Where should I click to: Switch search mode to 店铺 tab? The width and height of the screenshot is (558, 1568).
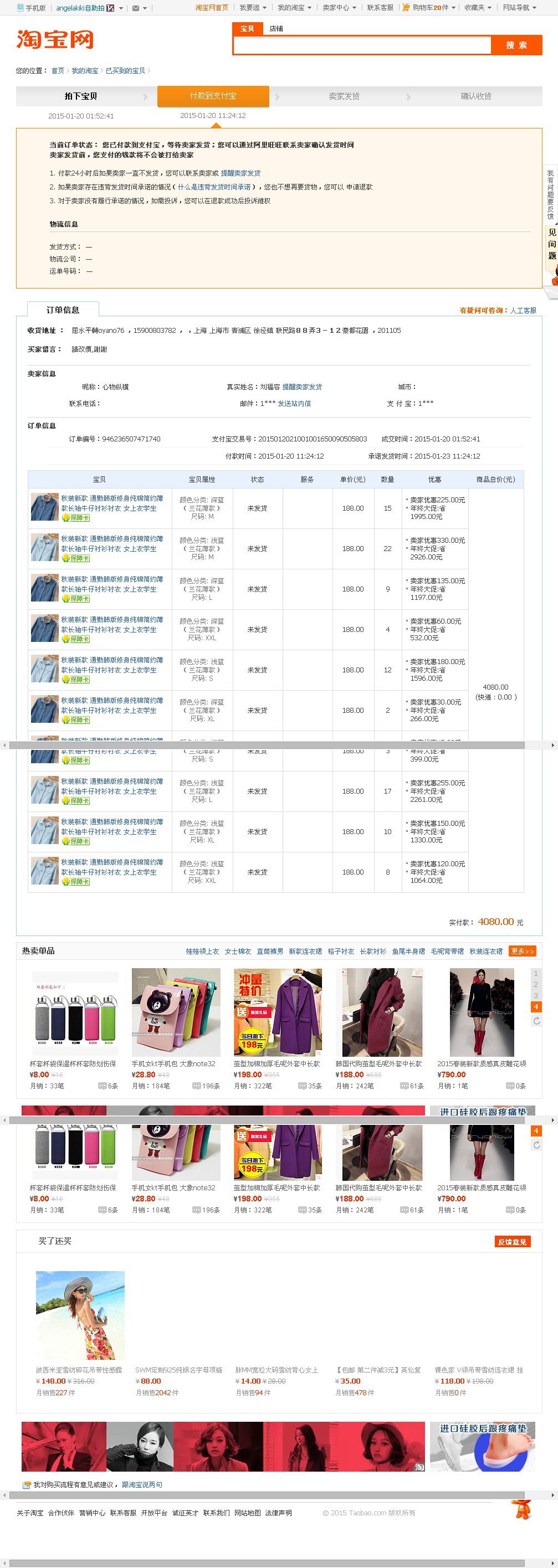click(276, 29)
